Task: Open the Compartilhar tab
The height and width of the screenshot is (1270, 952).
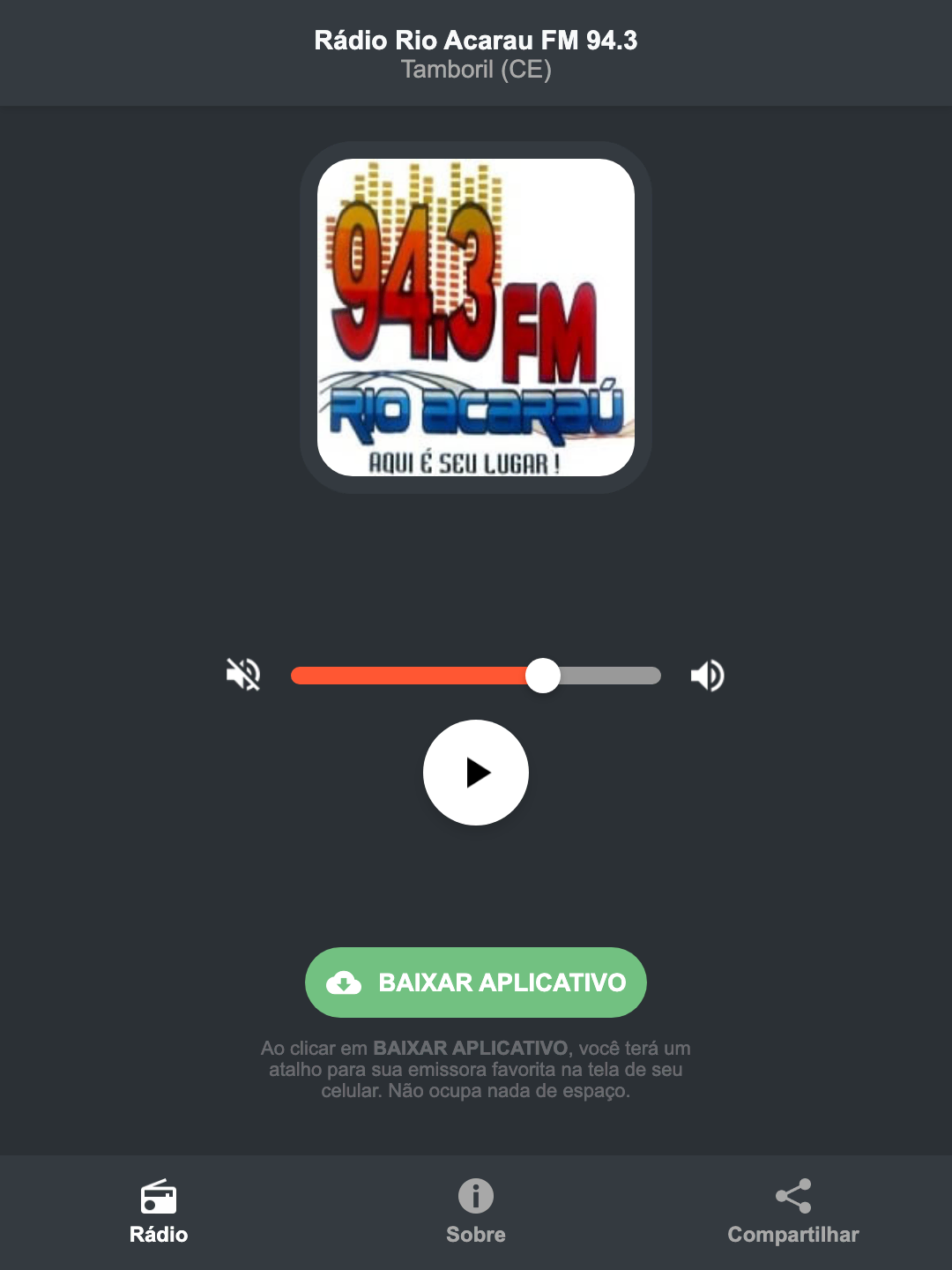Action: 792,1217
